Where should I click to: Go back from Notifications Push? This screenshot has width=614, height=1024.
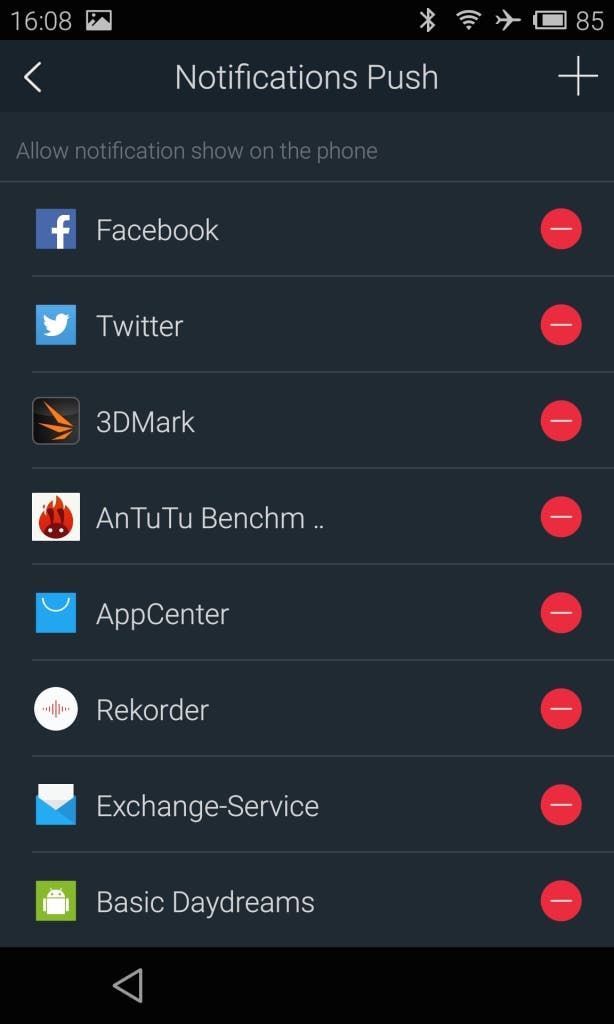[x=33, y=77]
